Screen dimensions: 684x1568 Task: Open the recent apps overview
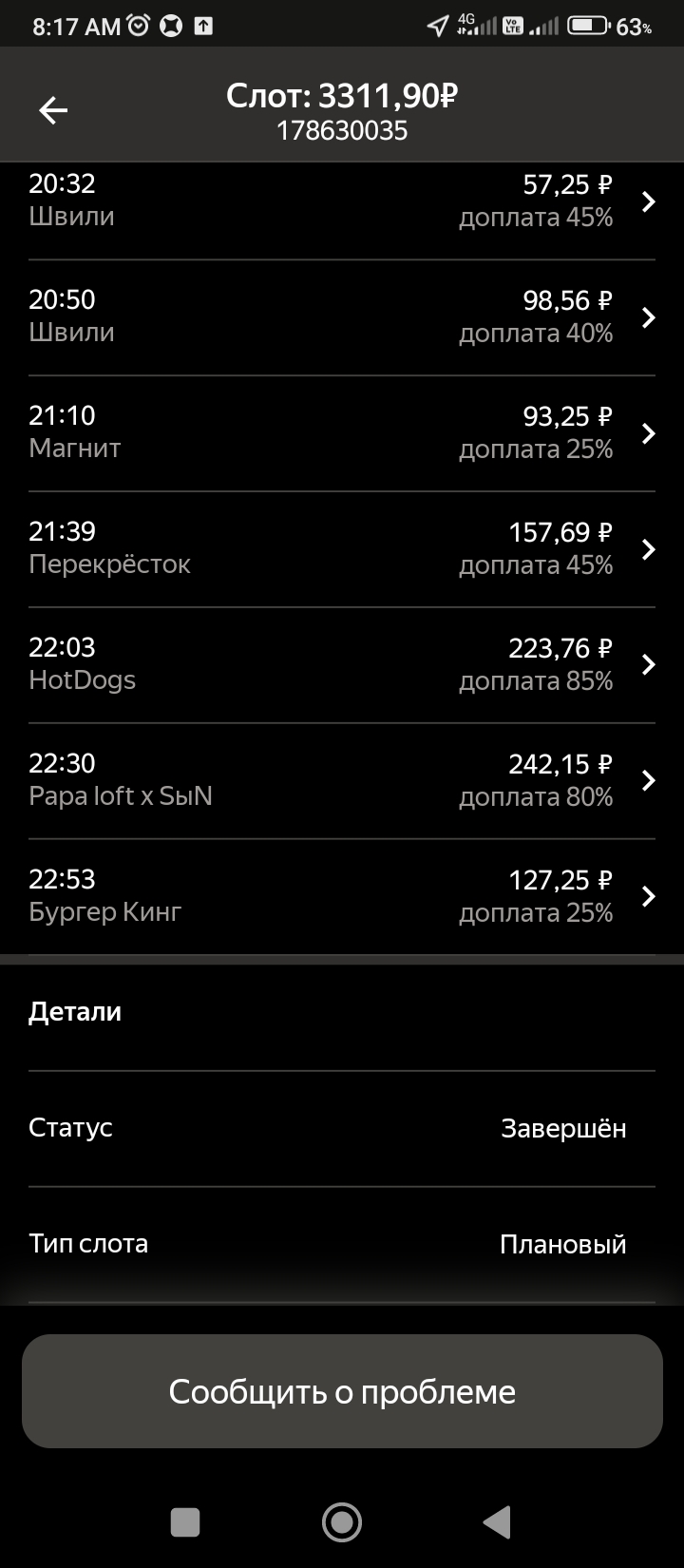point(185,1522)
